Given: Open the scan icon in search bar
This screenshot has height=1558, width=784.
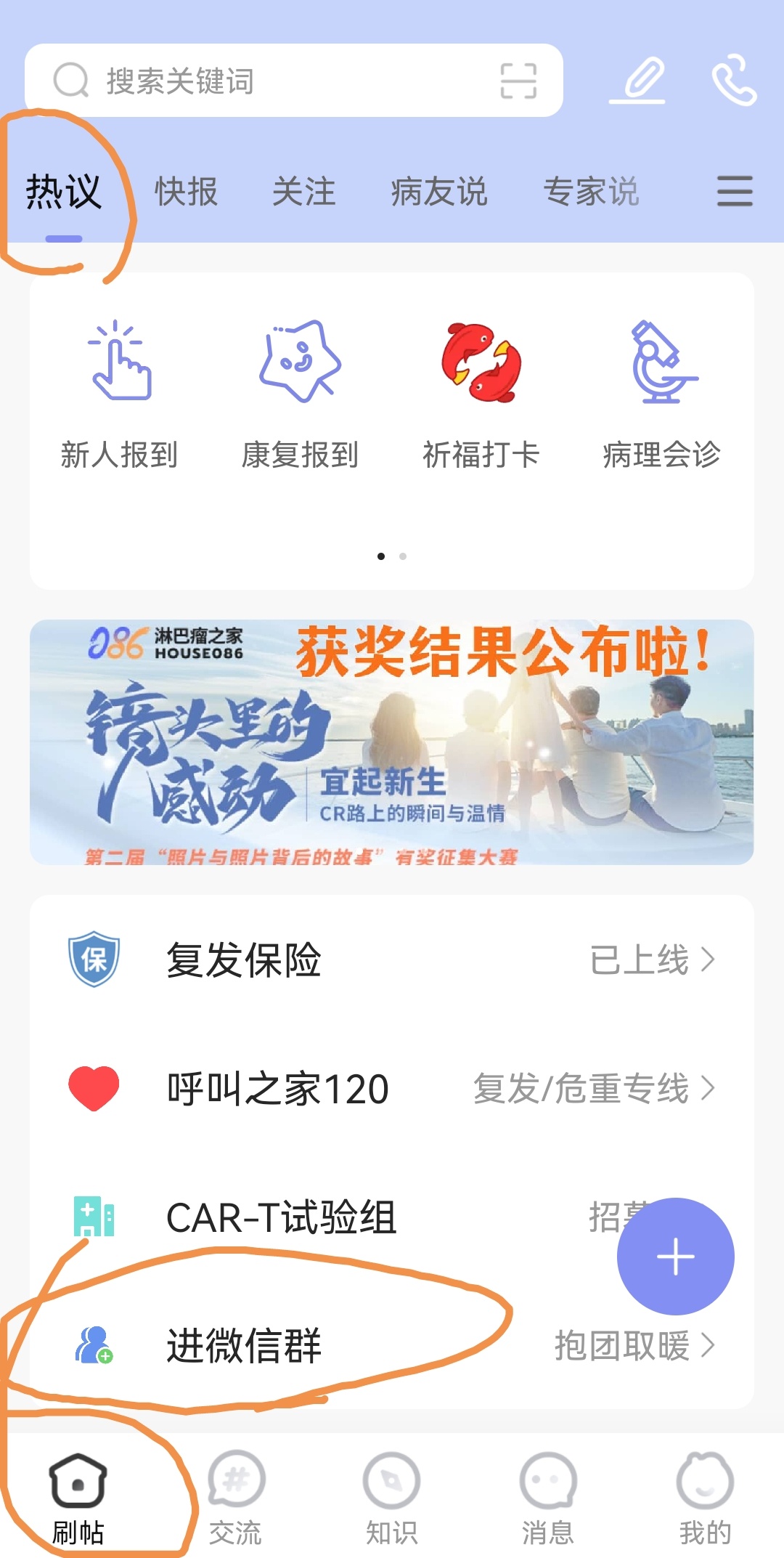Looking at the screenshot, I should click(x=518, y=81).
